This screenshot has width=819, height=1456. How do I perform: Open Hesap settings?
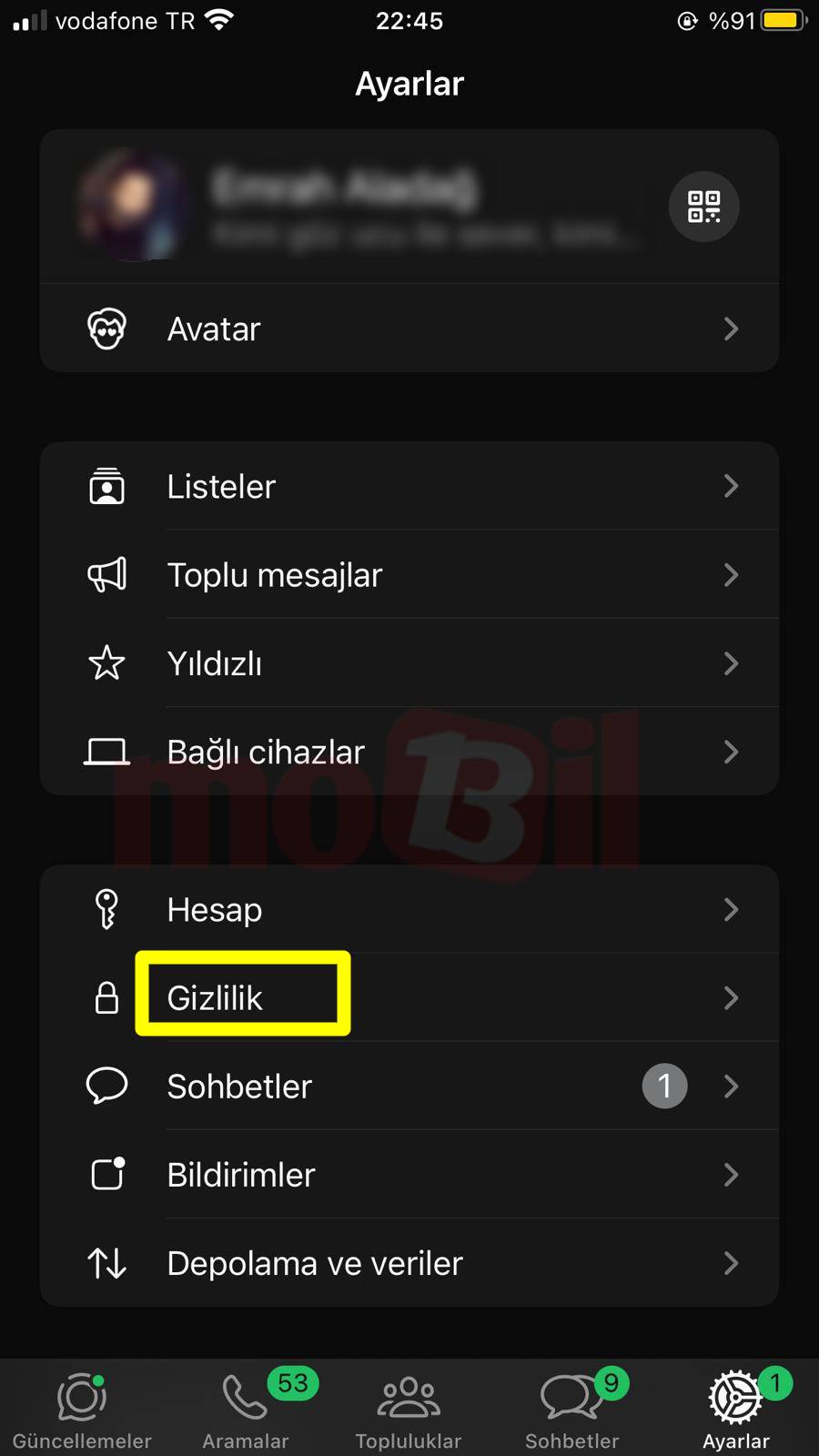(409, 909)
